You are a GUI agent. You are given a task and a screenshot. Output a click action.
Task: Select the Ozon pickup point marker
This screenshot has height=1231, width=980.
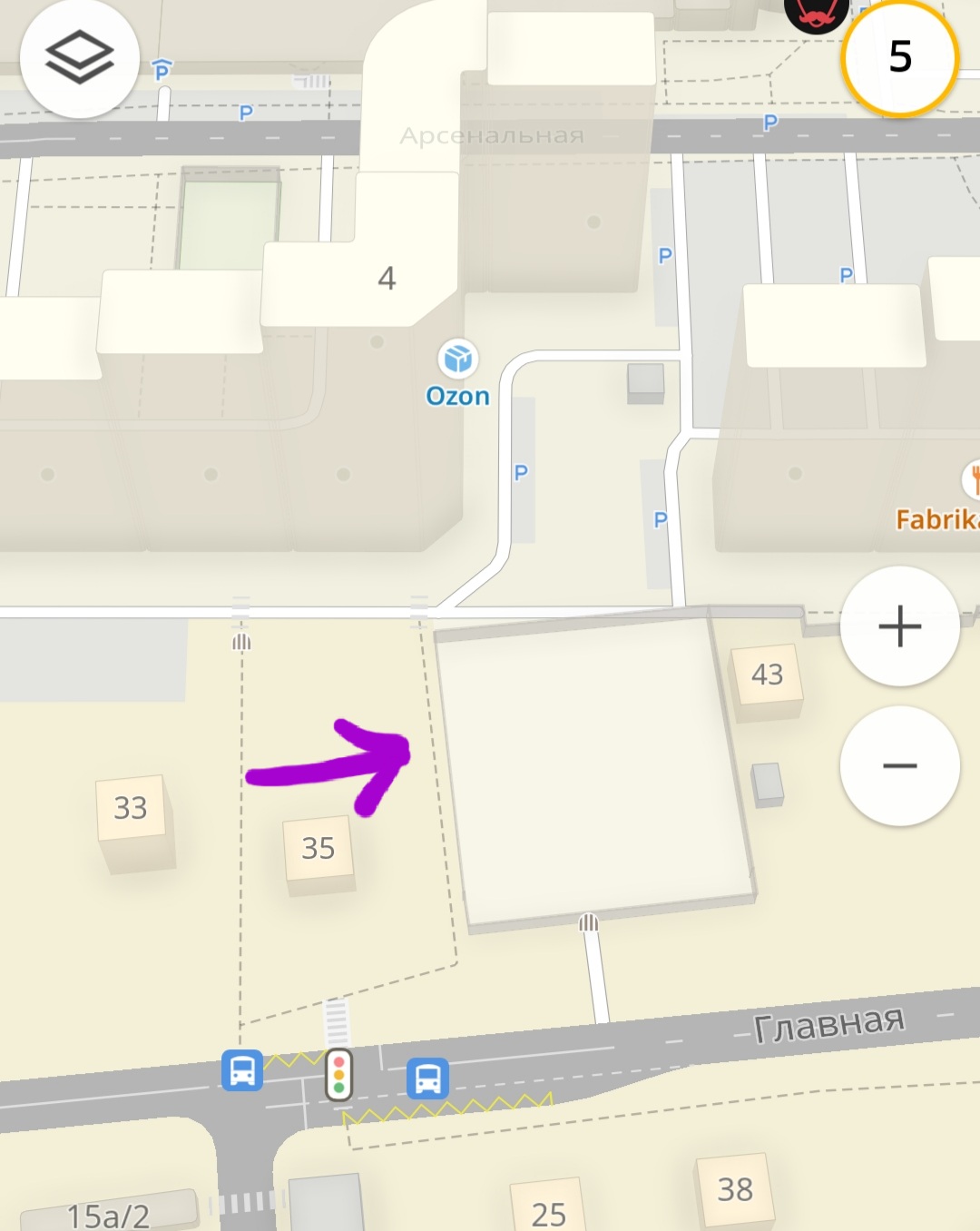[458, 359]
